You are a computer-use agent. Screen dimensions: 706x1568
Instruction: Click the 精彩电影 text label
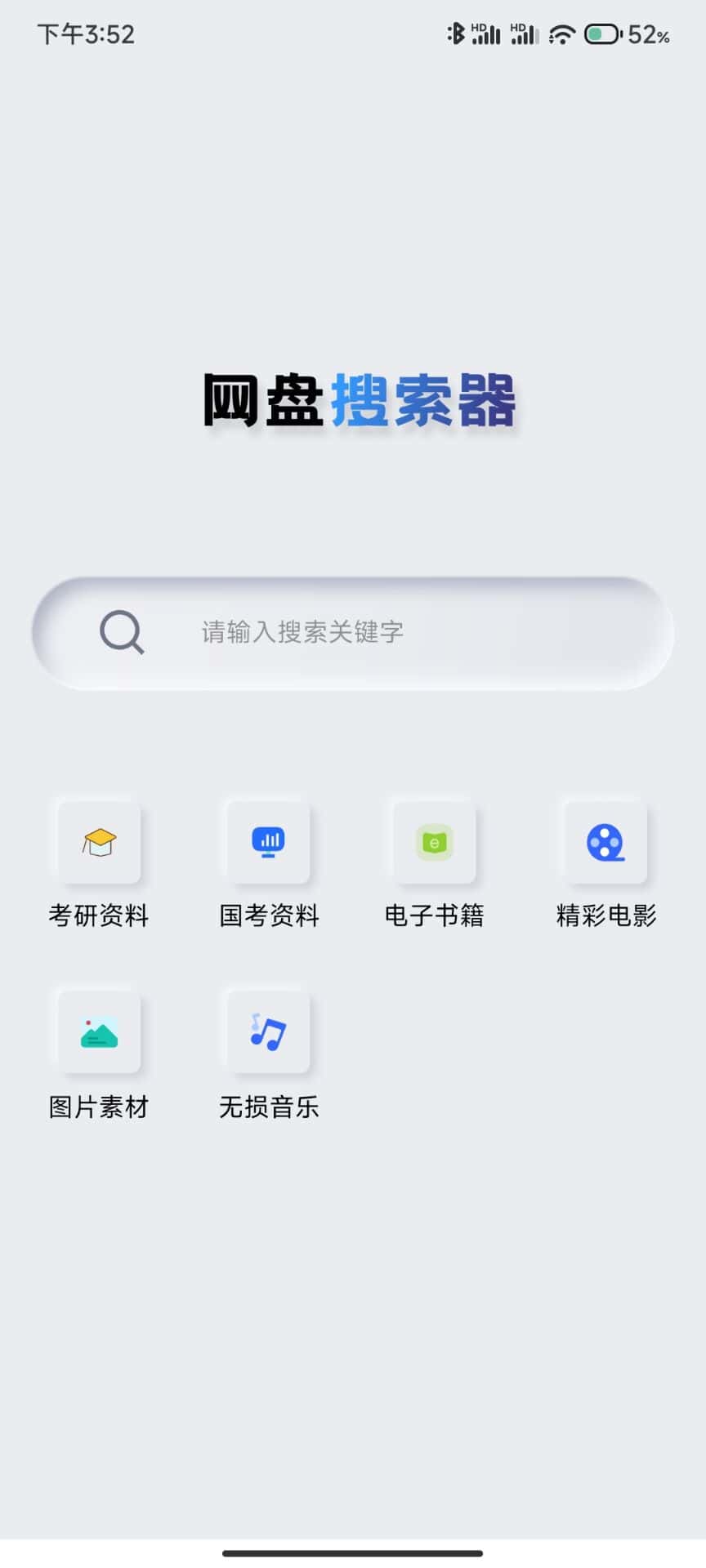605,915
